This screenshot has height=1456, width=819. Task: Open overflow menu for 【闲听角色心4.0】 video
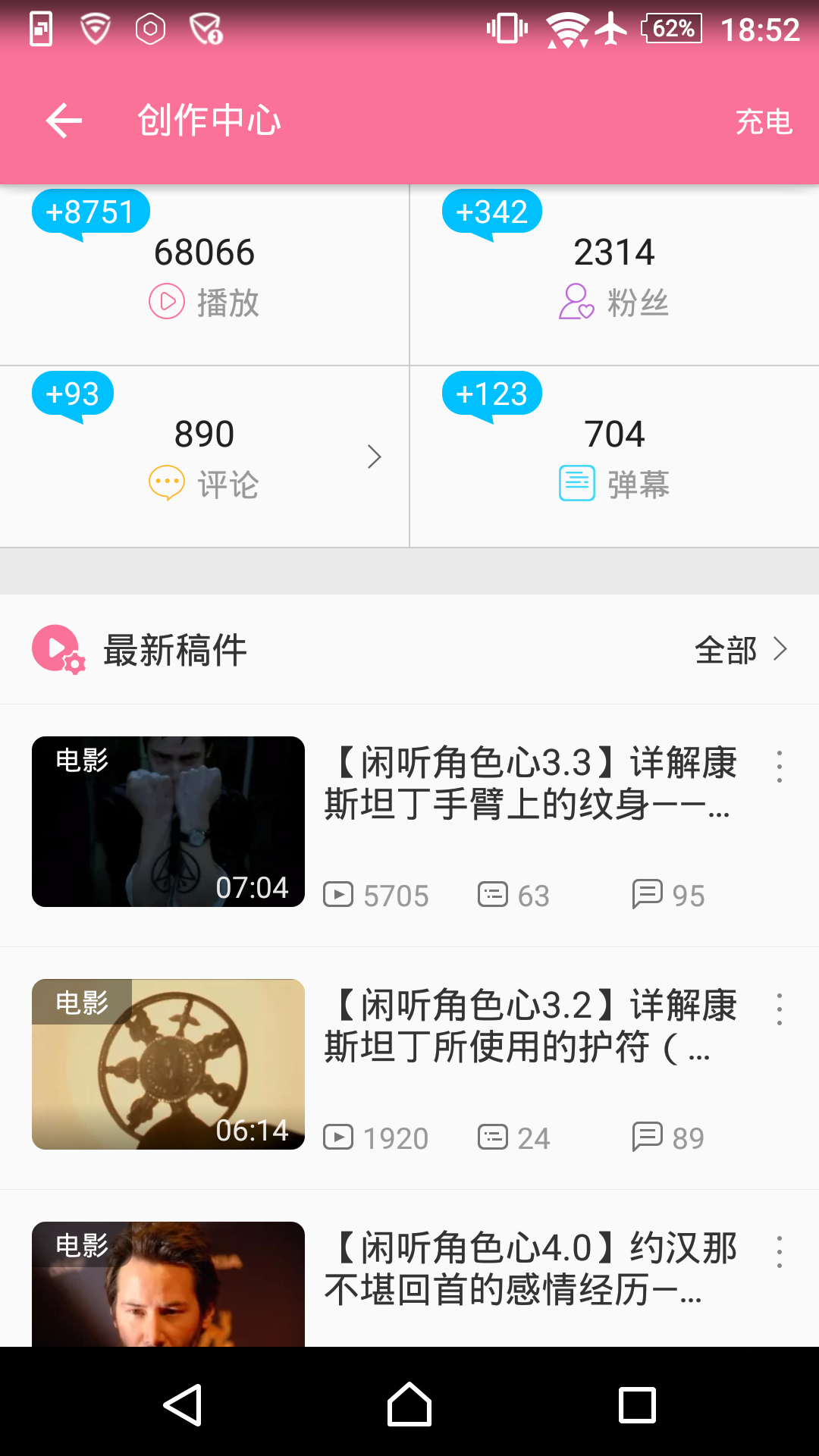coord(779,1252)
